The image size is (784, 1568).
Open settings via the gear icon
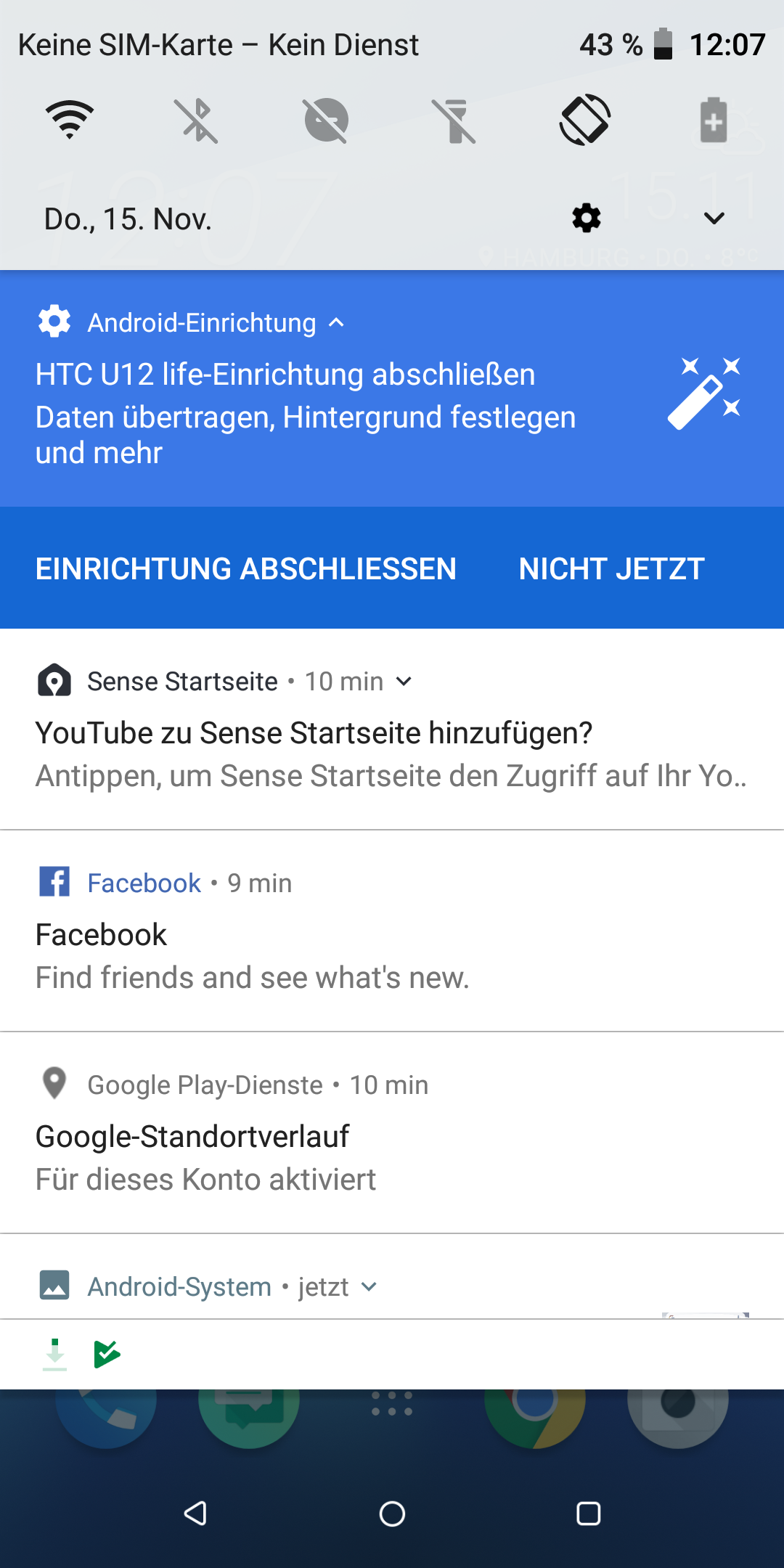(587, 218)
